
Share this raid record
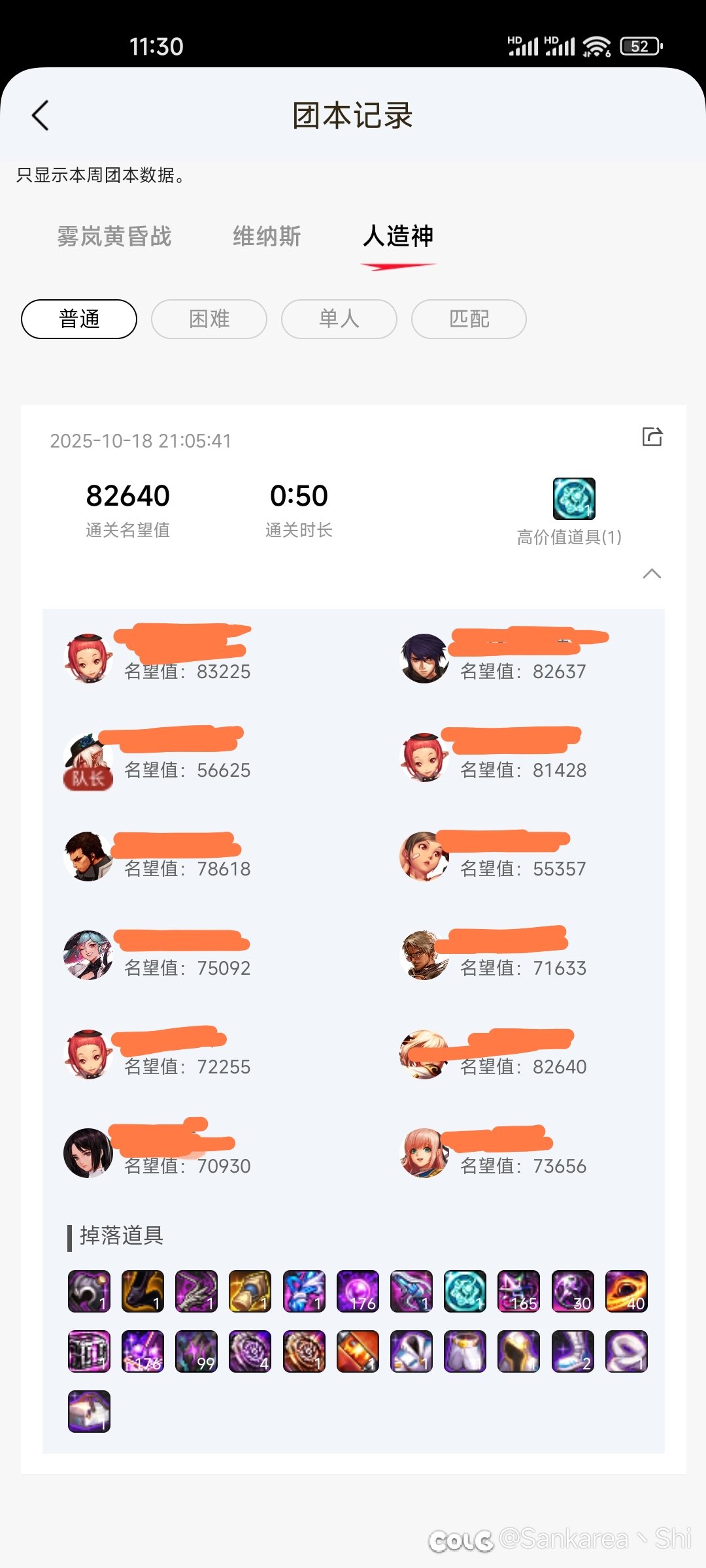pyautogui.click(x=652, y=436)
